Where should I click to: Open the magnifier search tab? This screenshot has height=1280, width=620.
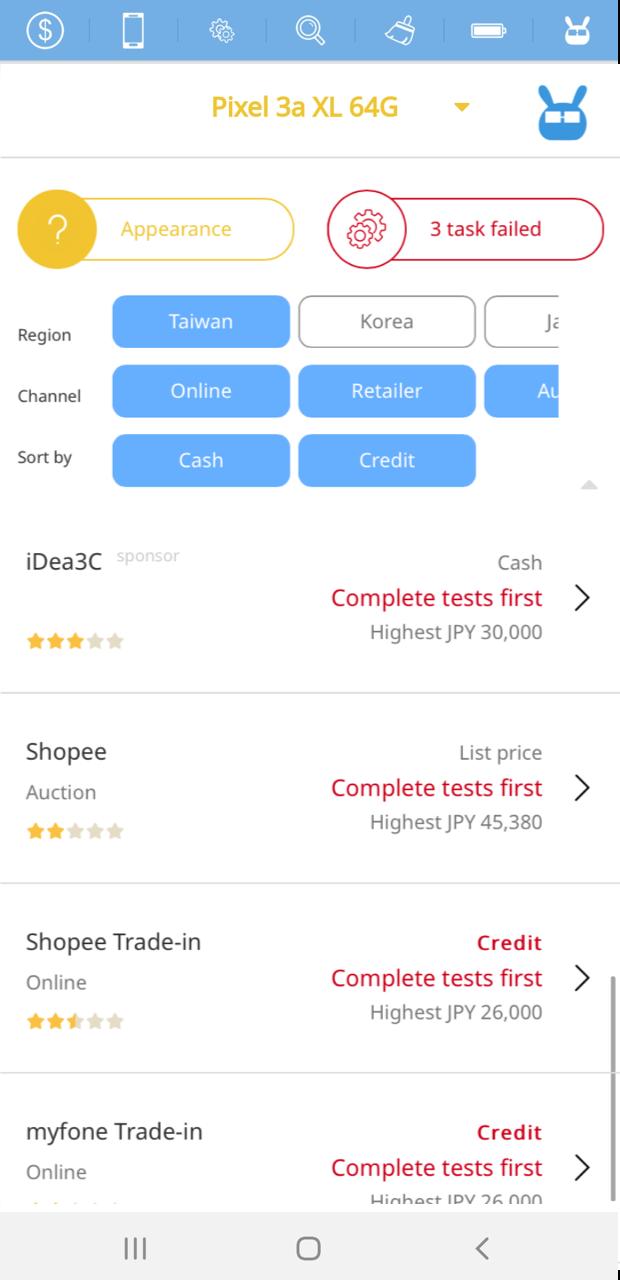click(x=310, y=30)
